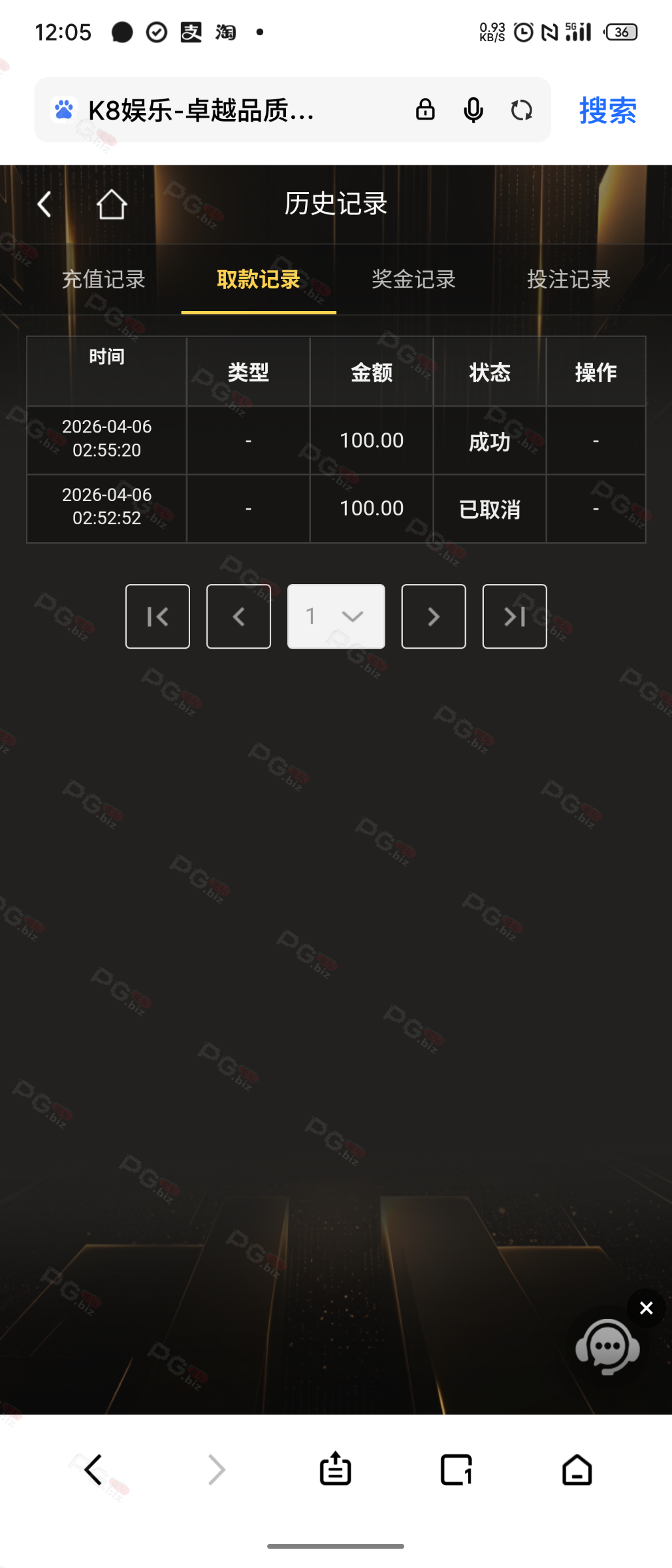The width and height of the screenshot is (672, 1568).
Task: Select the 取款记录 tab
Action: click(x=259, y=280)
